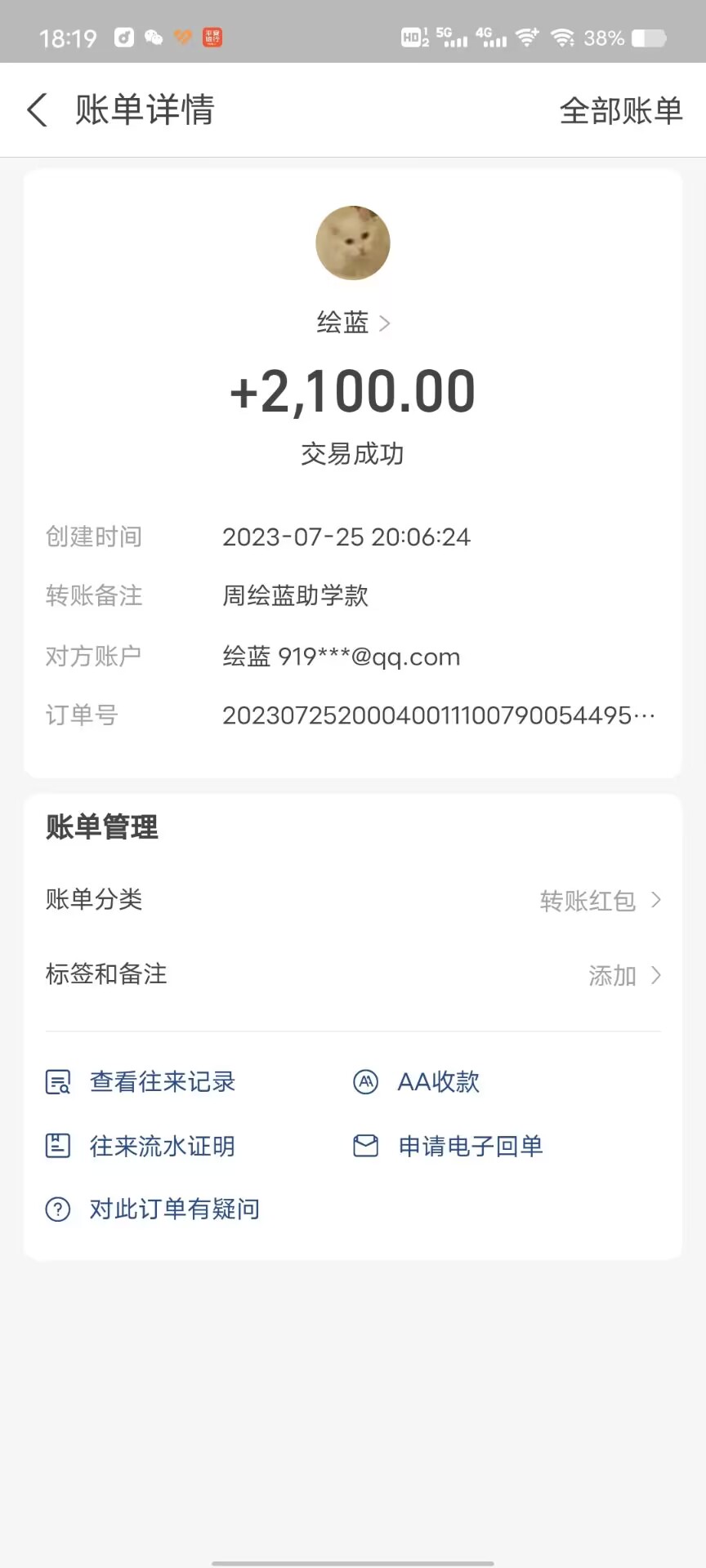Open the contact avatar photo of 绘蓝
This screenshot has height=1568, width=706.
click(353, 243)
